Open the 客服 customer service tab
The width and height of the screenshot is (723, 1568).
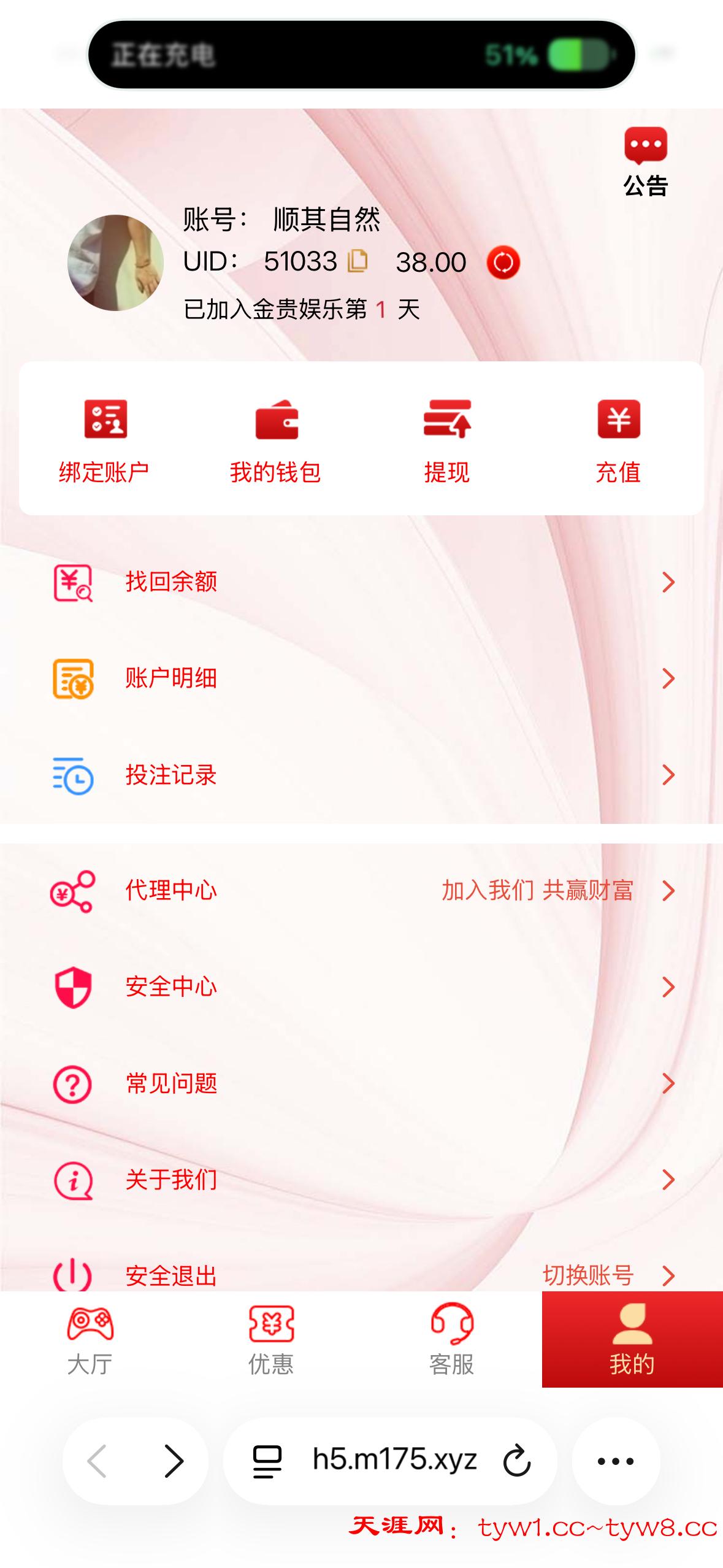[452, 1340]
